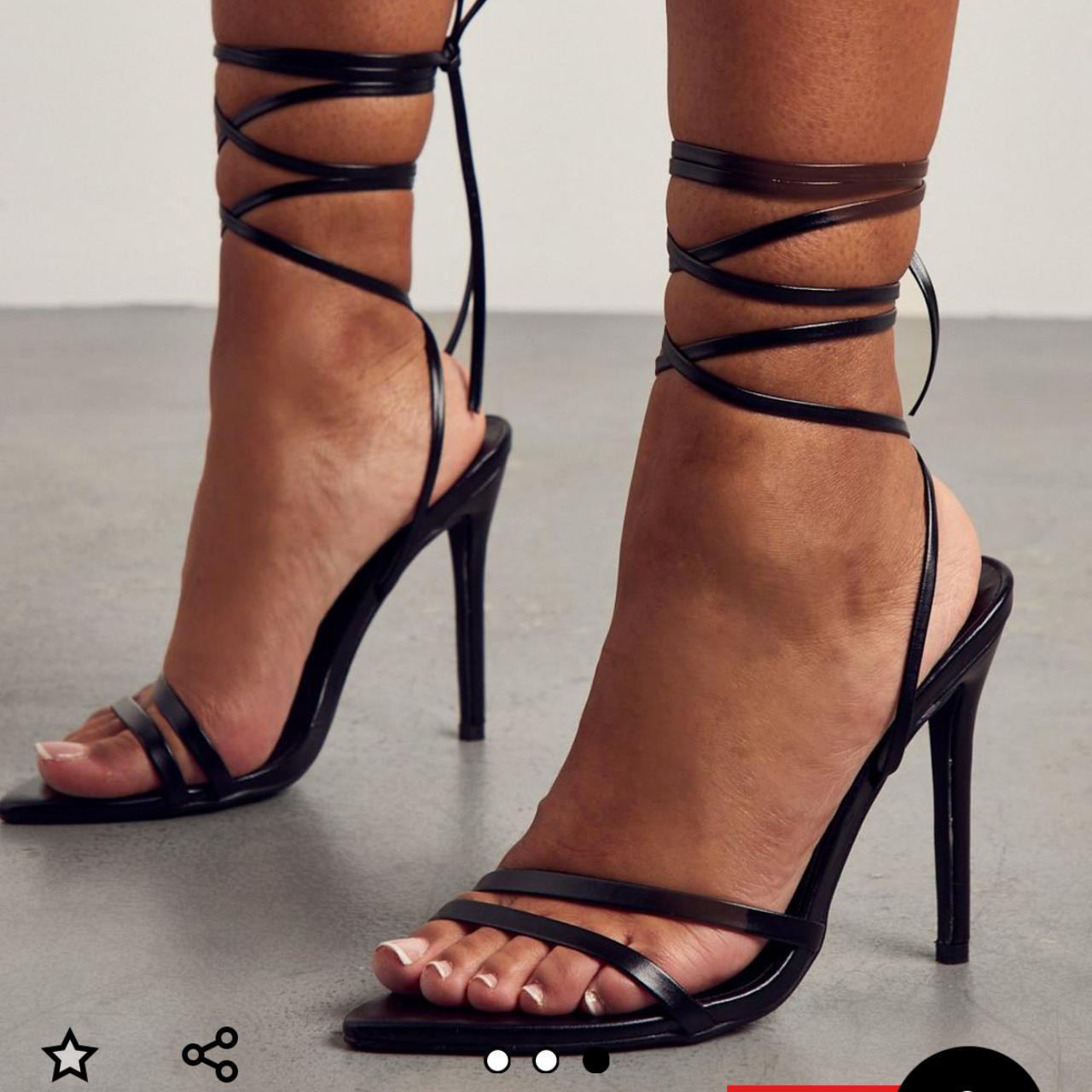1092x1092 pixels.
Task: Jump to the first image dot
Action: click(497, 1060)
